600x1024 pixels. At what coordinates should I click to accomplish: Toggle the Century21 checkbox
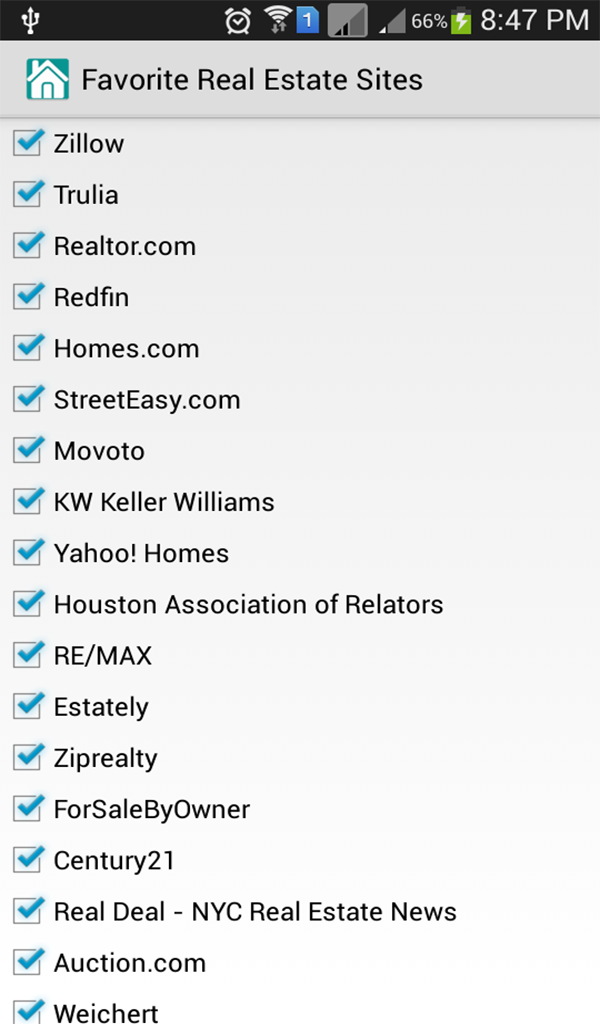click(x=28, y=859)
